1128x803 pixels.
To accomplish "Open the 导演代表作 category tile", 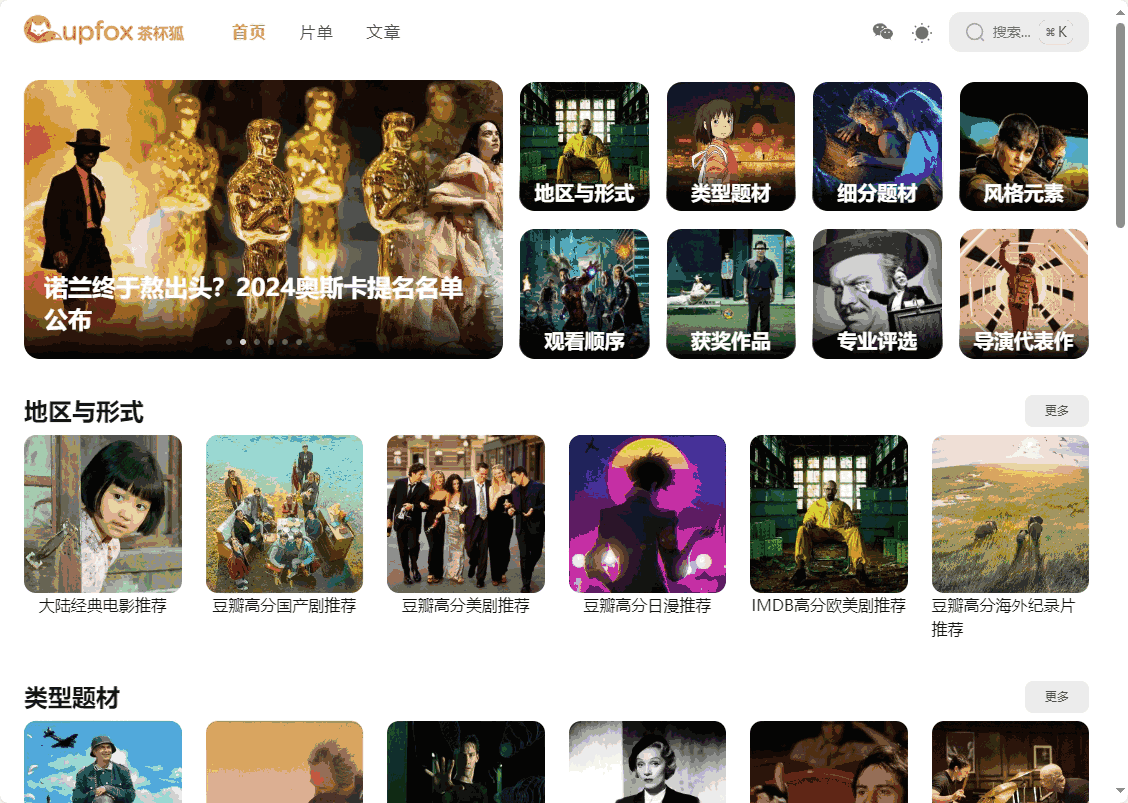I will (x=1024, y=294).
